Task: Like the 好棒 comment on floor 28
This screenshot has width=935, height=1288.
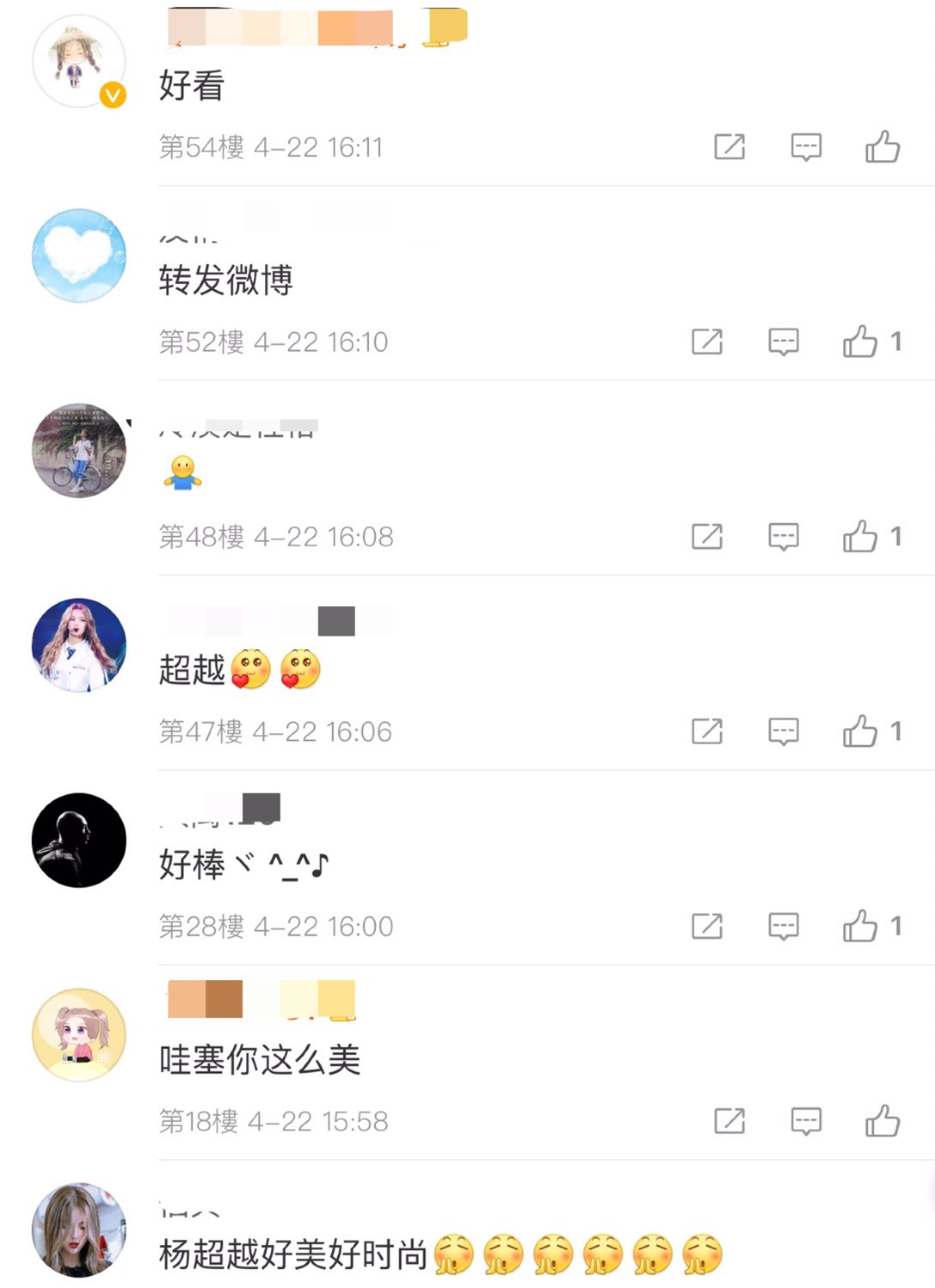Action: click(x=860, y=925)
